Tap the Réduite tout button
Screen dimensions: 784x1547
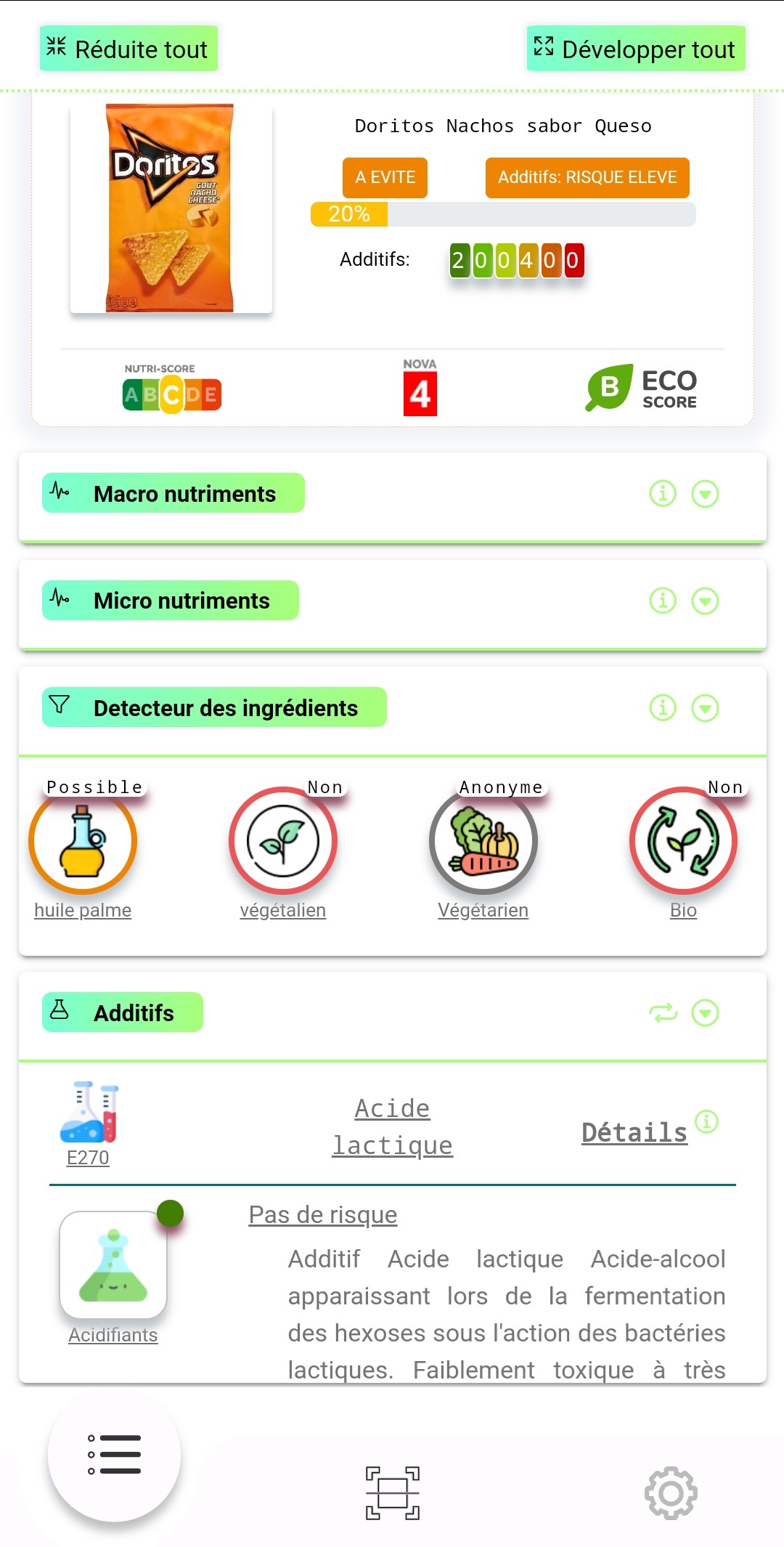pos(128,49)
